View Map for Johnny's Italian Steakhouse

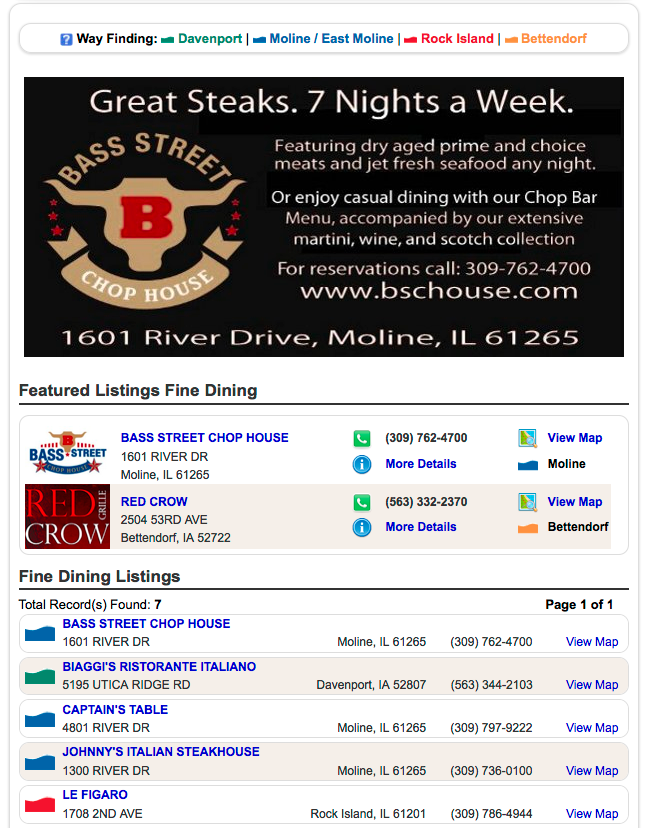tap(592, 771)
